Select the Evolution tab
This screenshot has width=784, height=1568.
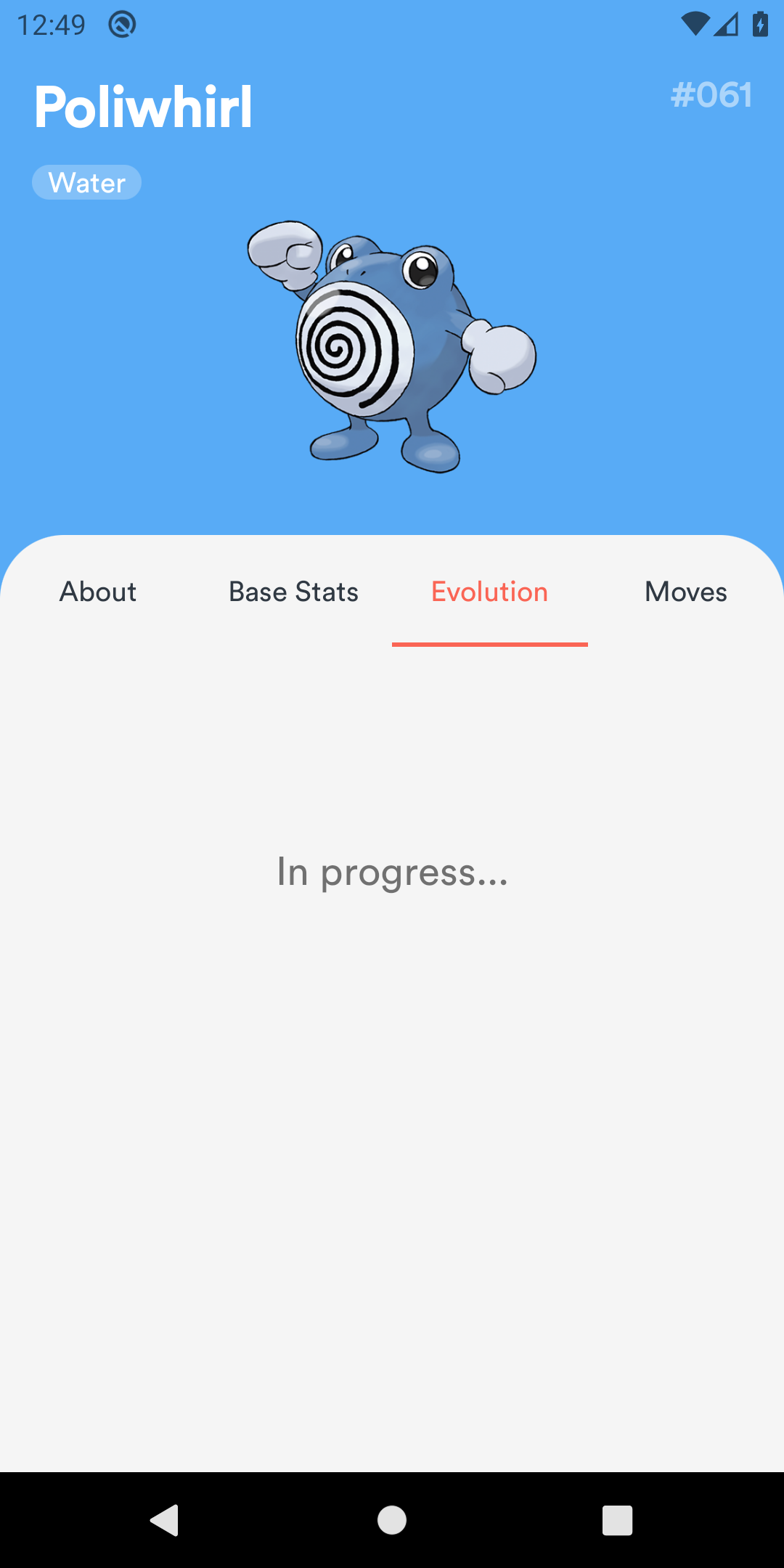(490, 592)
